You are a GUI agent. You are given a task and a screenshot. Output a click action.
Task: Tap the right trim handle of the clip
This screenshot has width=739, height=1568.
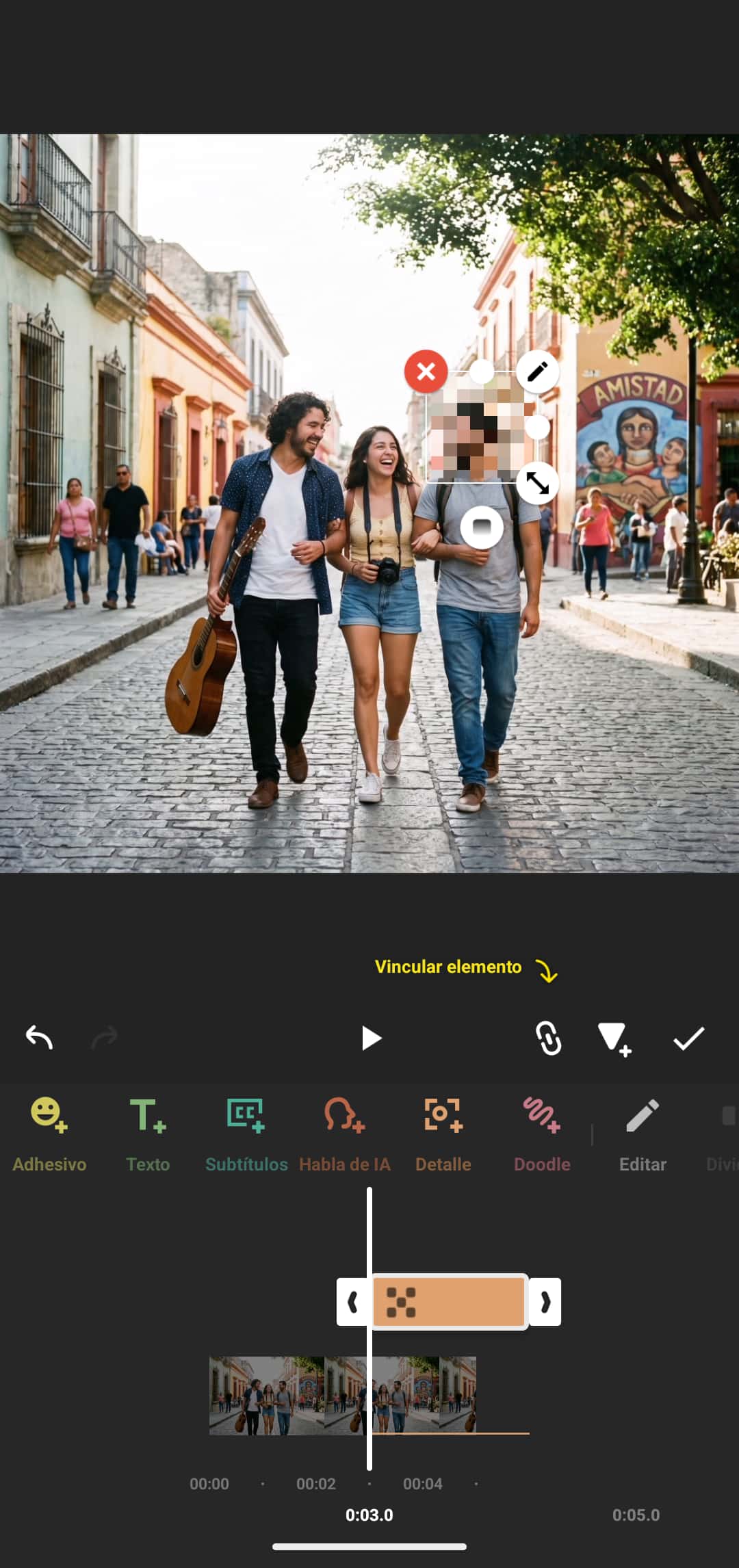tap(545, 1301)
